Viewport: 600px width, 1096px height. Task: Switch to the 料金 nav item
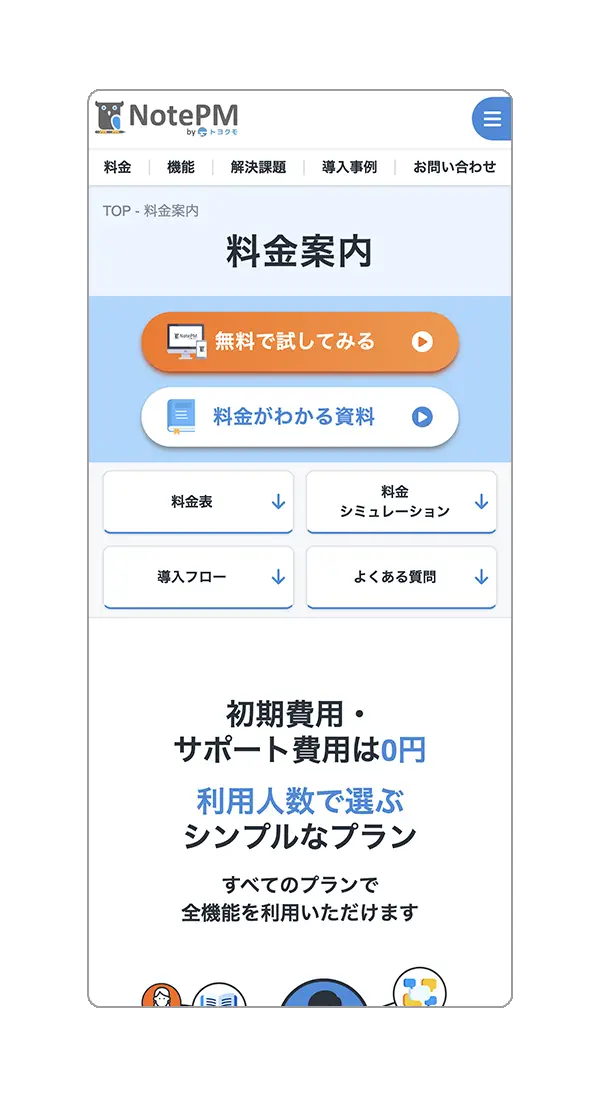tap(117, 167)
